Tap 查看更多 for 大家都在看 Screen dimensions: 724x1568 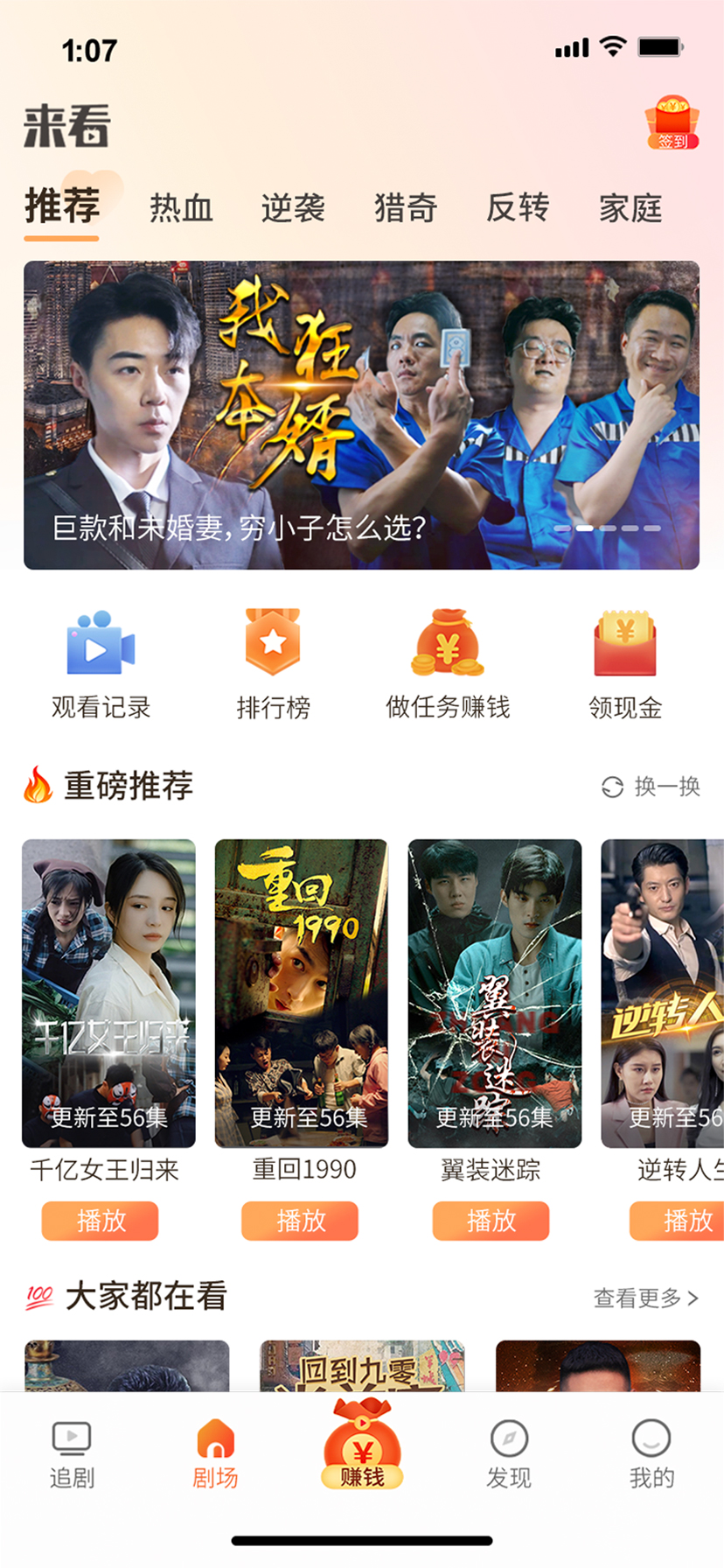click(645, 1298)
